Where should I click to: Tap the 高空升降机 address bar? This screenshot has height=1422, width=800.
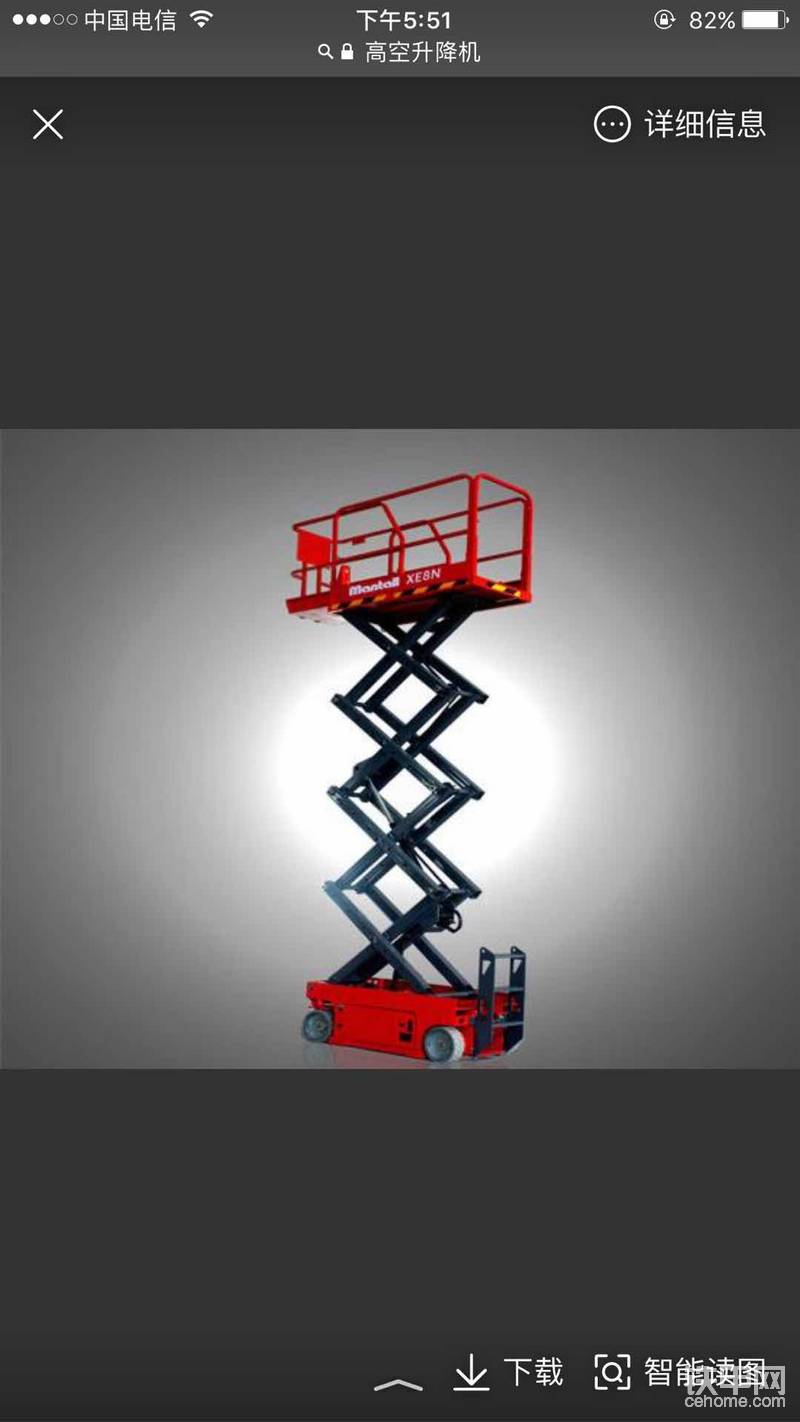point(400,52)
